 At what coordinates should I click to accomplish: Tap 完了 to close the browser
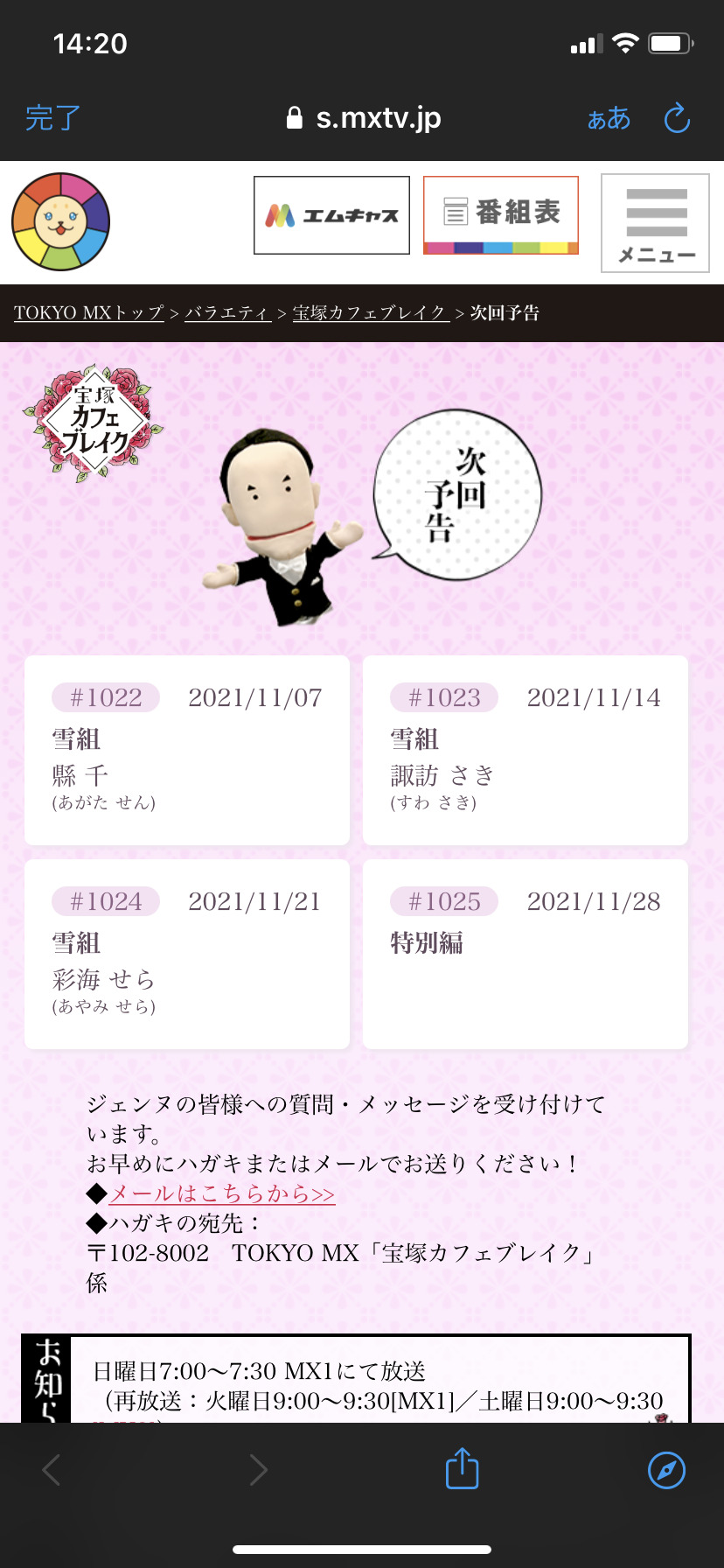pos(52,118)
